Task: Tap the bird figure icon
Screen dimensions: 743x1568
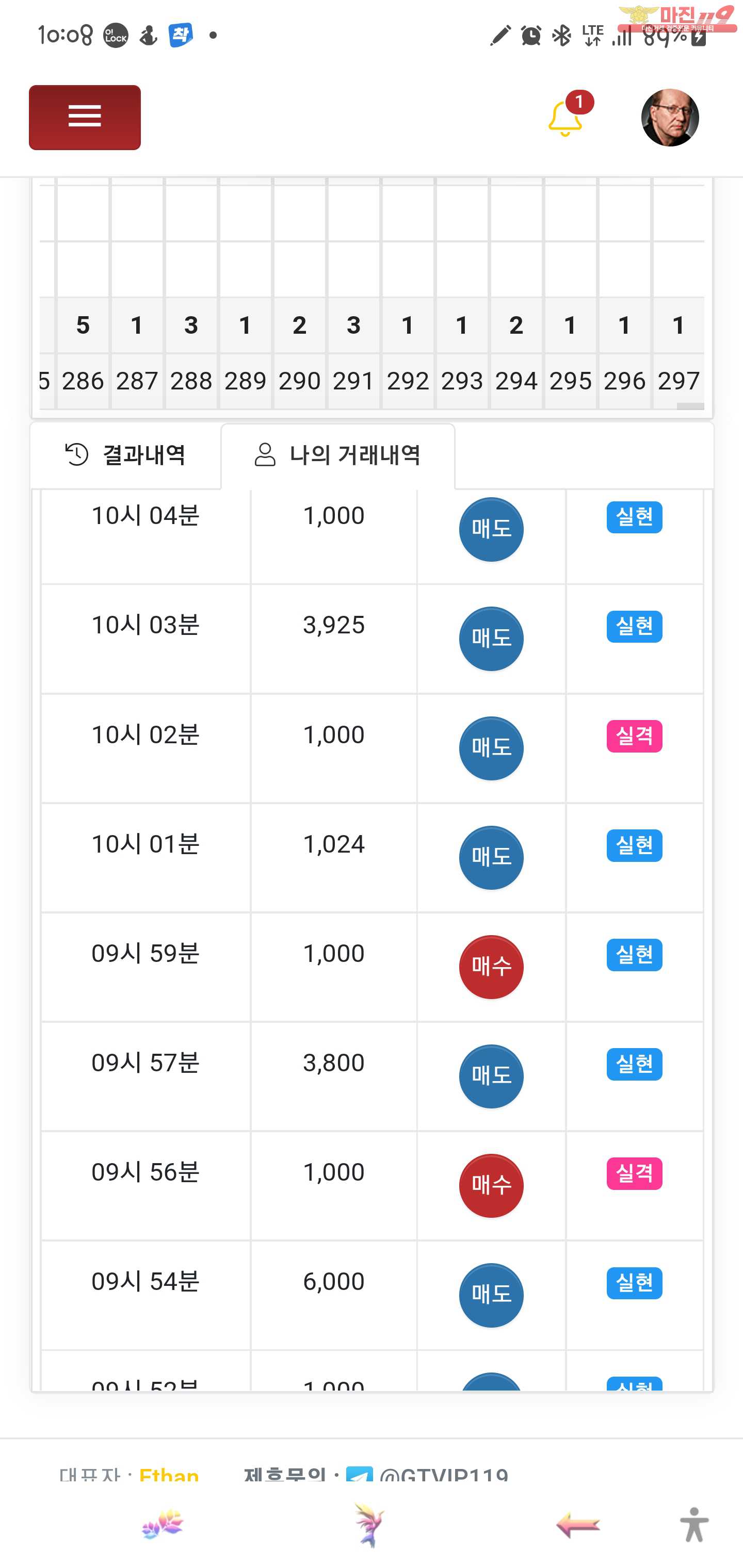Action: (x=368, y=1525)
